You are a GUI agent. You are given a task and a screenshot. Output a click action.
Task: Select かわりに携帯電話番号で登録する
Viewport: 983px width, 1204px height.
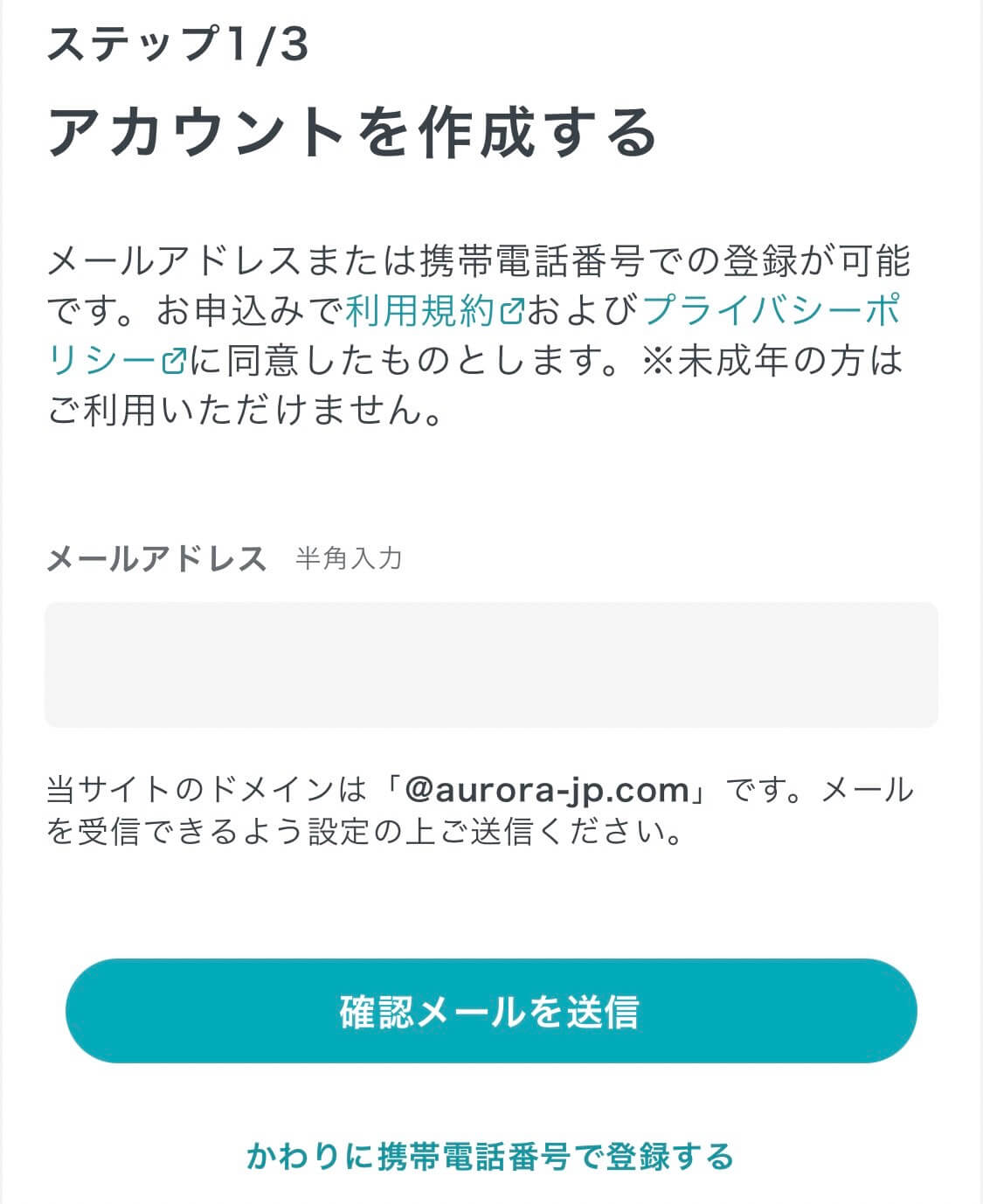(x=490, y=1156)
